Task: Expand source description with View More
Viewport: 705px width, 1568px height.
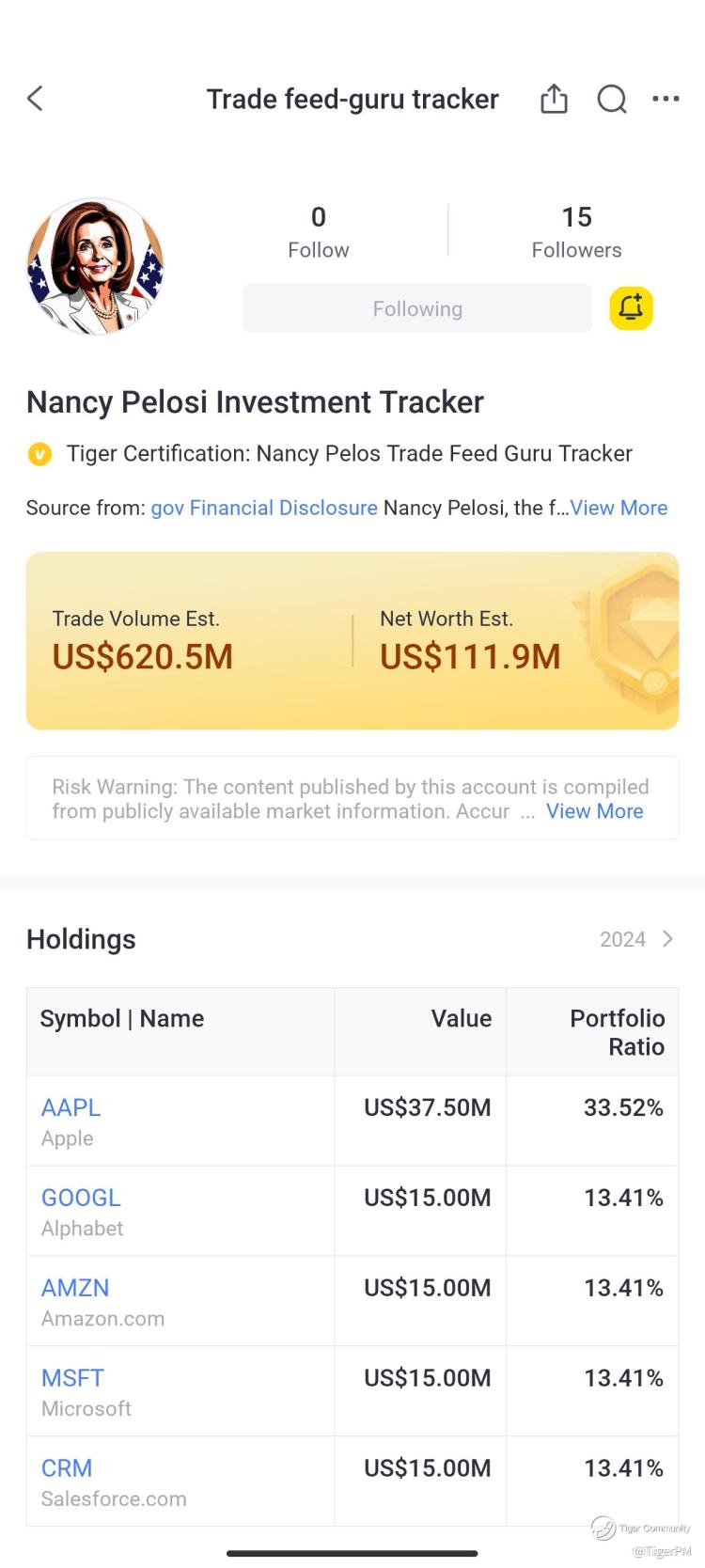Action: click(619, 508)
